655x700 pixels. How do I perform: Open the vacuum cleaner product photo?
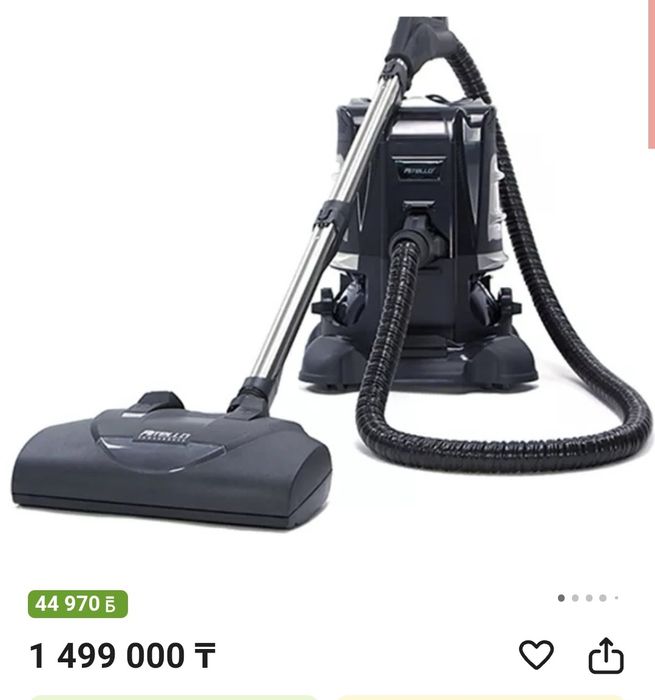pos(330,280)
